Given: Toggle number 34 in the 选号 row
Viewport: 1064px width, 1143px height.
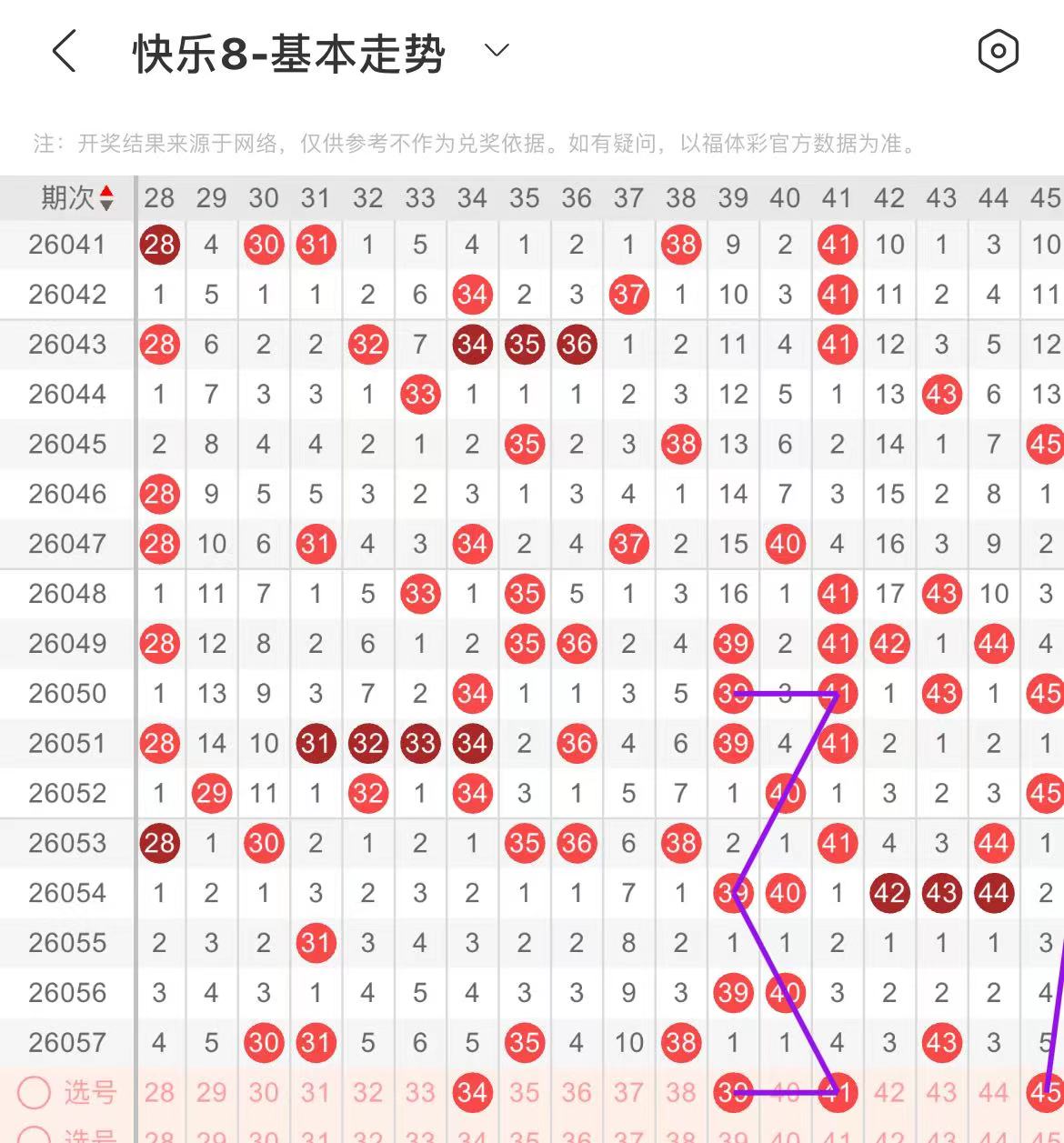Looking at the screenshot, I should pyautogui.click(x=472, y=1093).
